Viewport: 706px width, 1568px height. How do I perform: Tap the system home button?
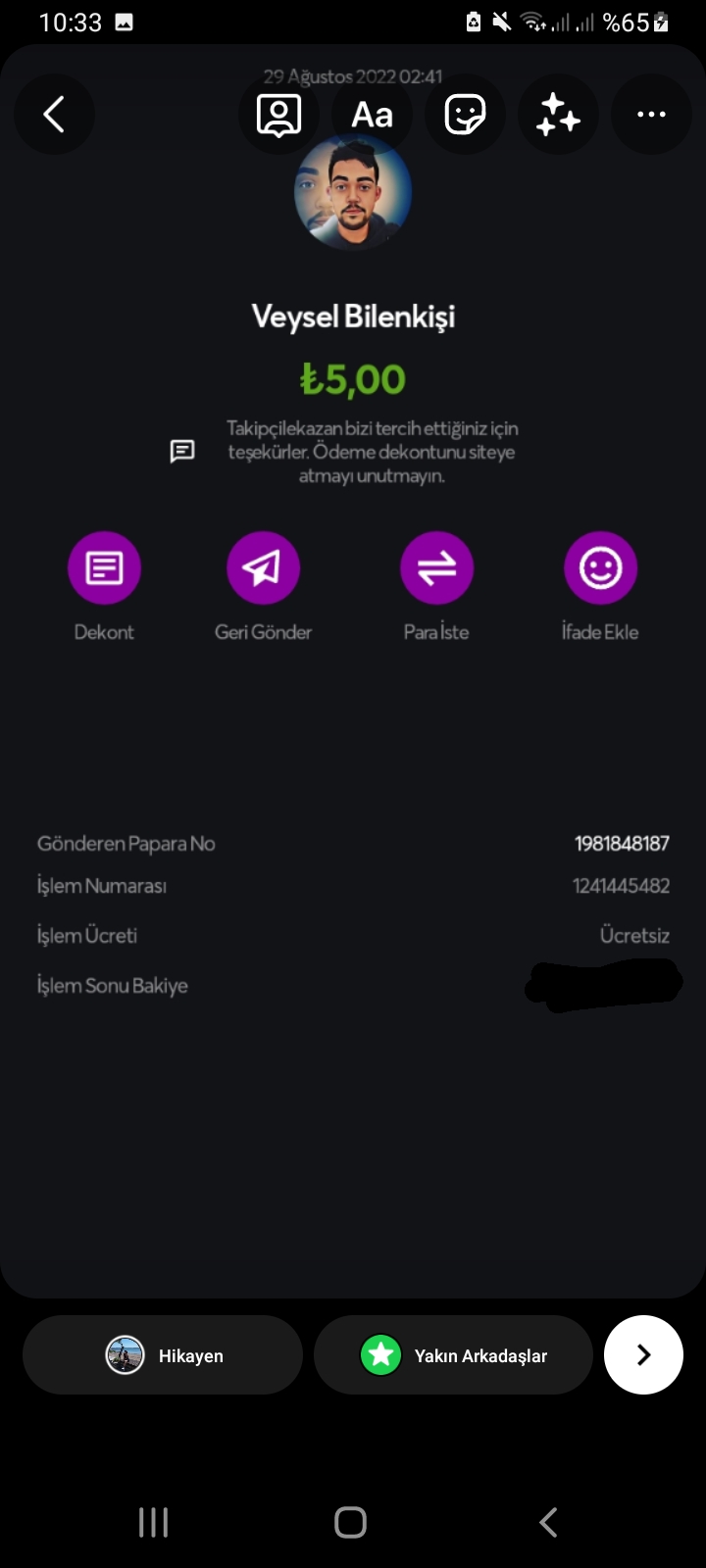350,1522
